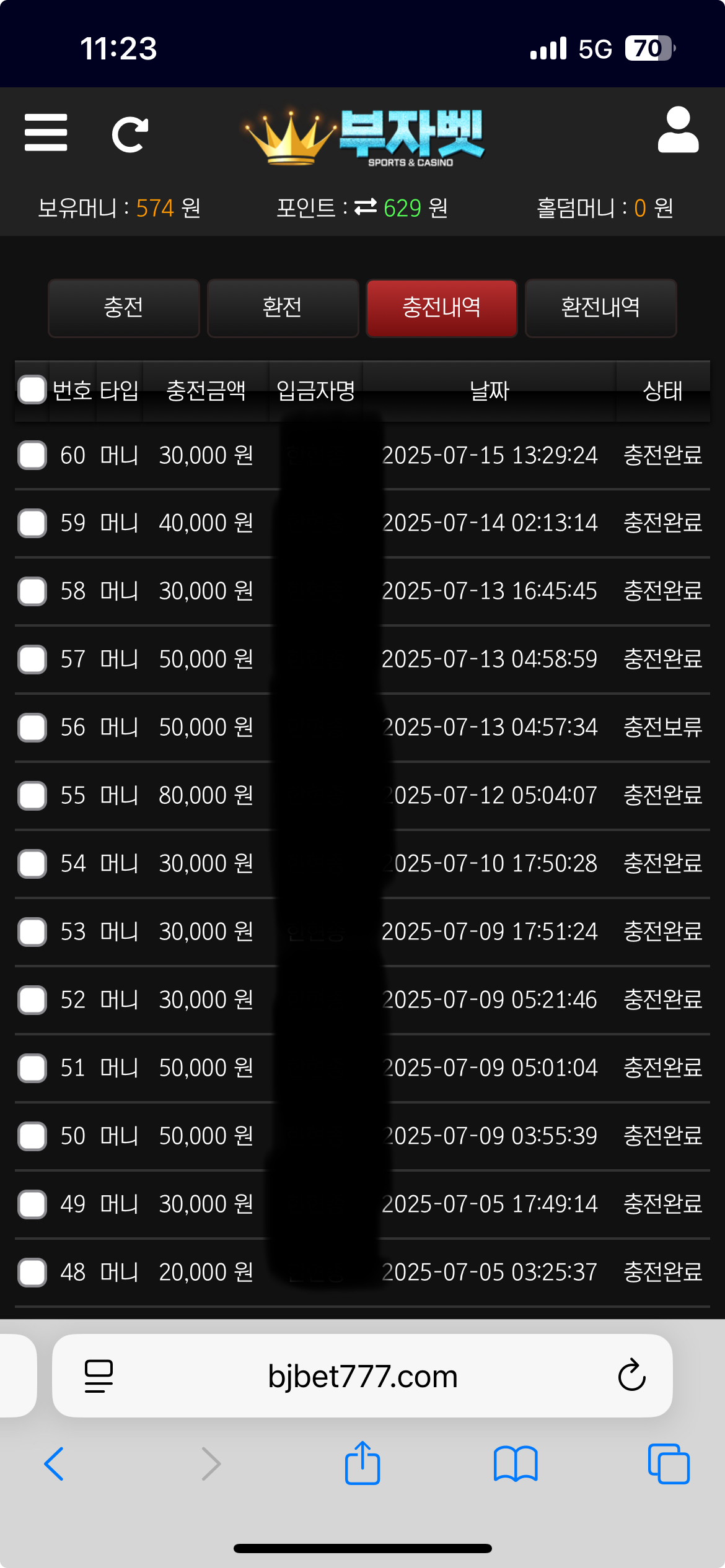Select the checkbox for entry number 56
This screenshot has width=725, height=1568.
point(32,728)
